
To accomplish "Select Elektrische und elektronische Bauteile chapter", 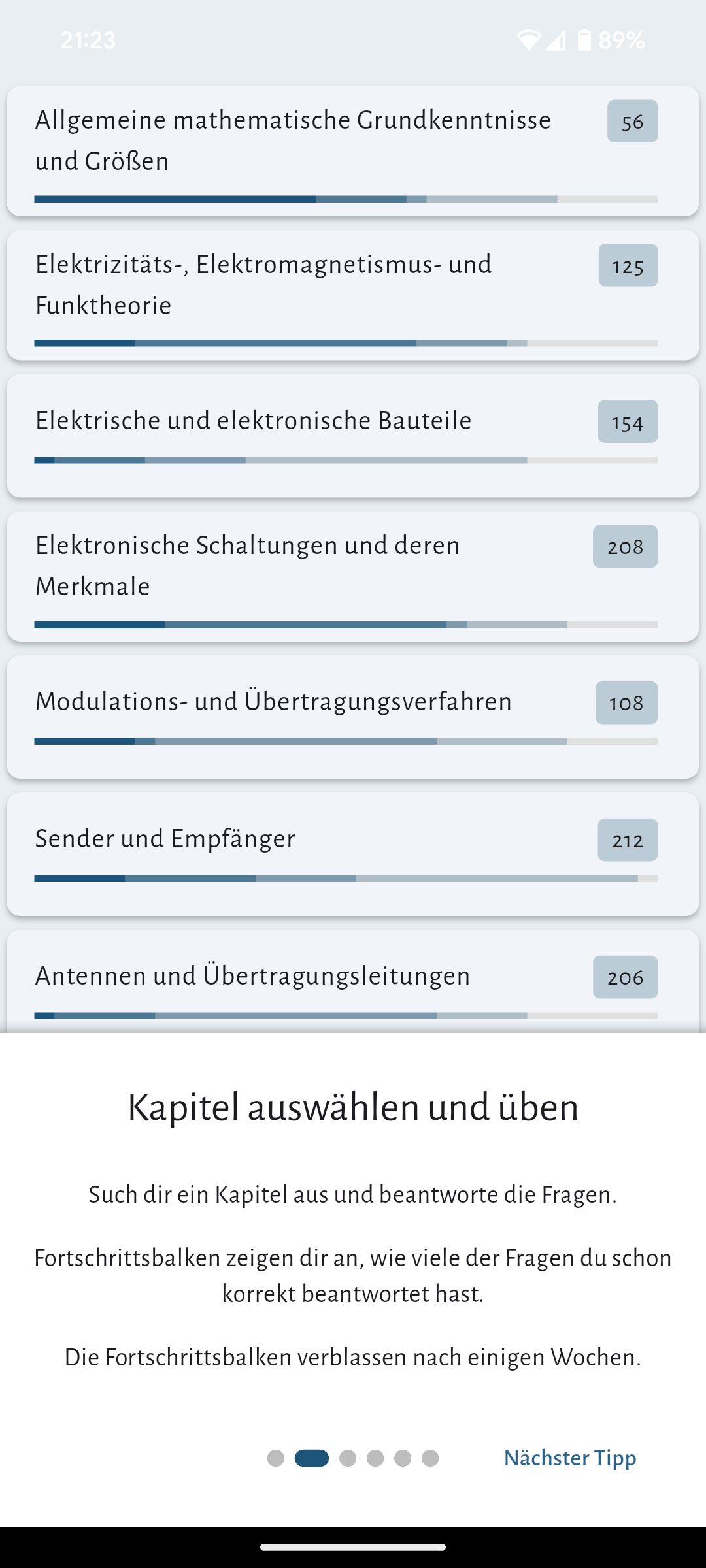I will point(353,436).
